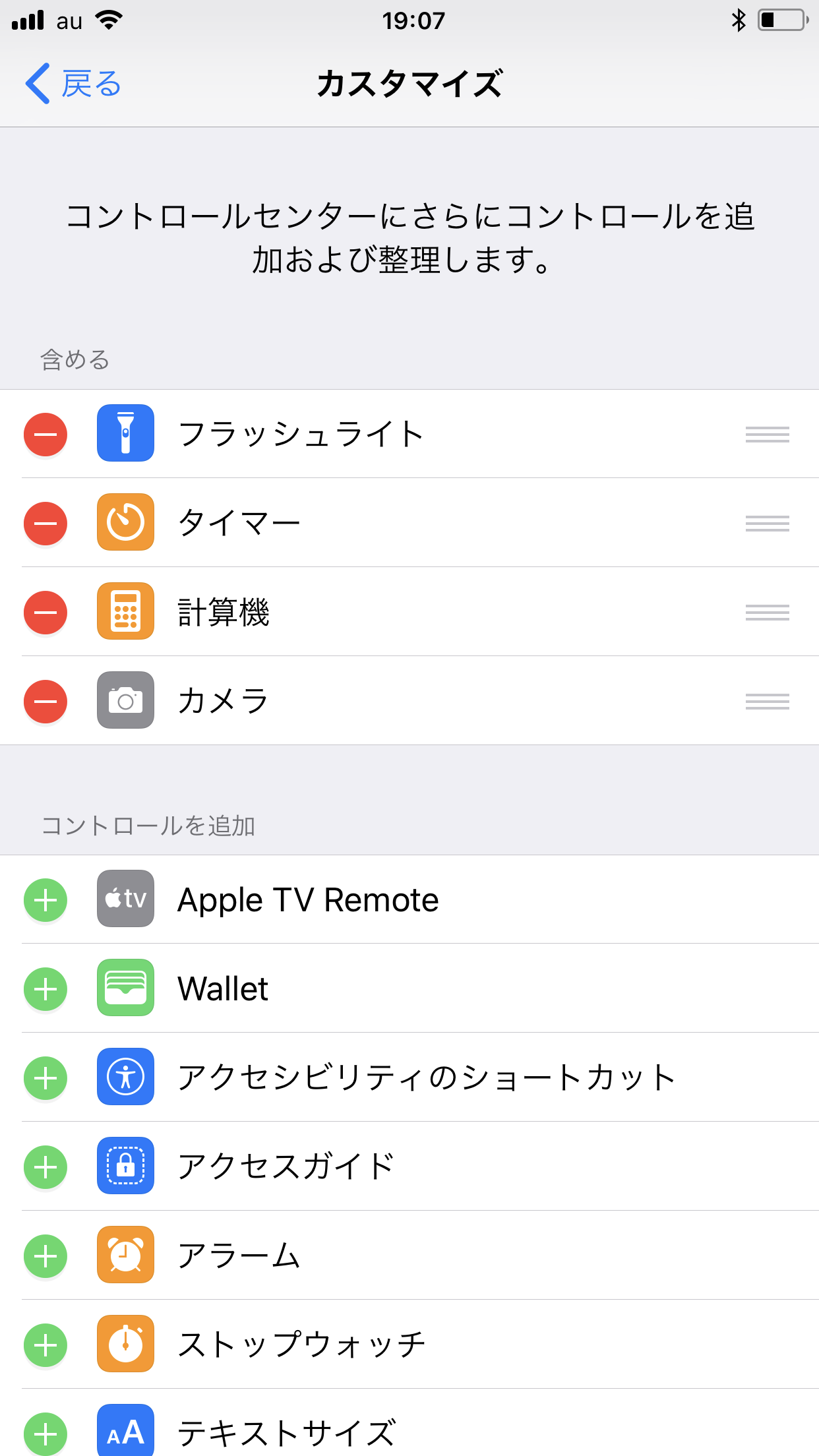Remove タイマー from included controls
This screenshot has width=819, height=1456.
(x=45, y=524)
